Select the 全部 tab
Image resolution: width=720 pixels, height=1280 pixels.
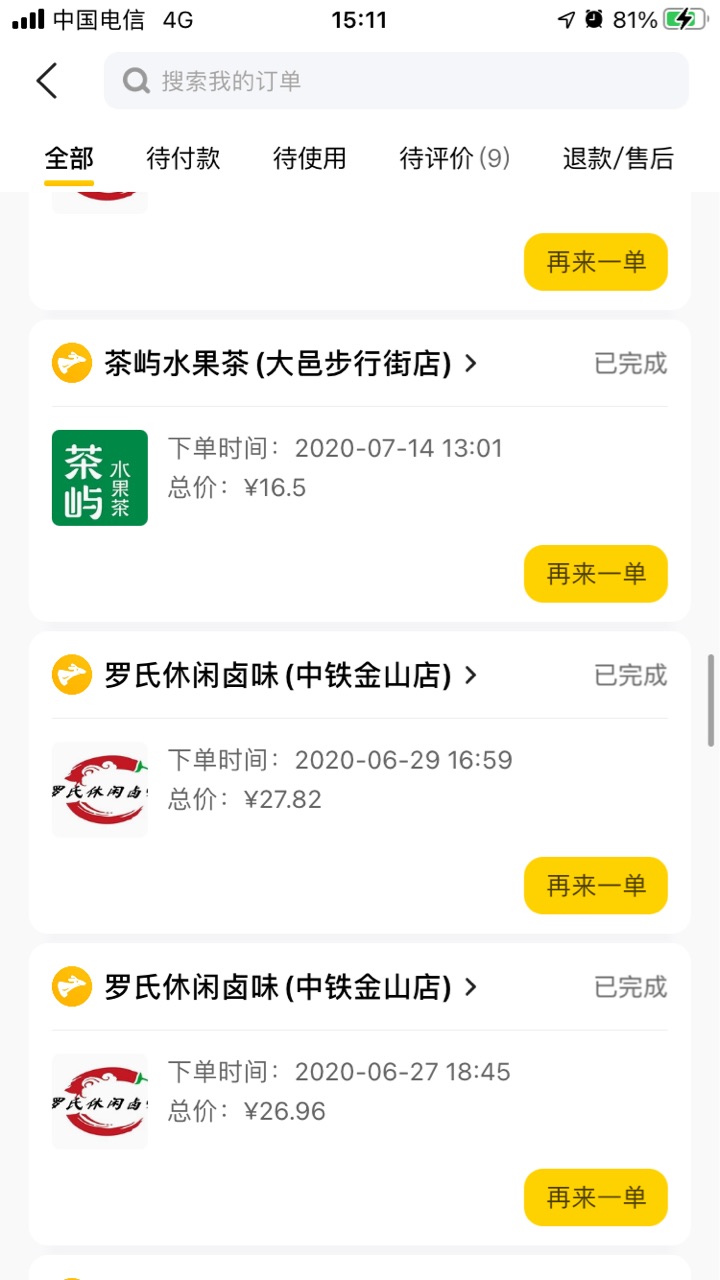69,158
